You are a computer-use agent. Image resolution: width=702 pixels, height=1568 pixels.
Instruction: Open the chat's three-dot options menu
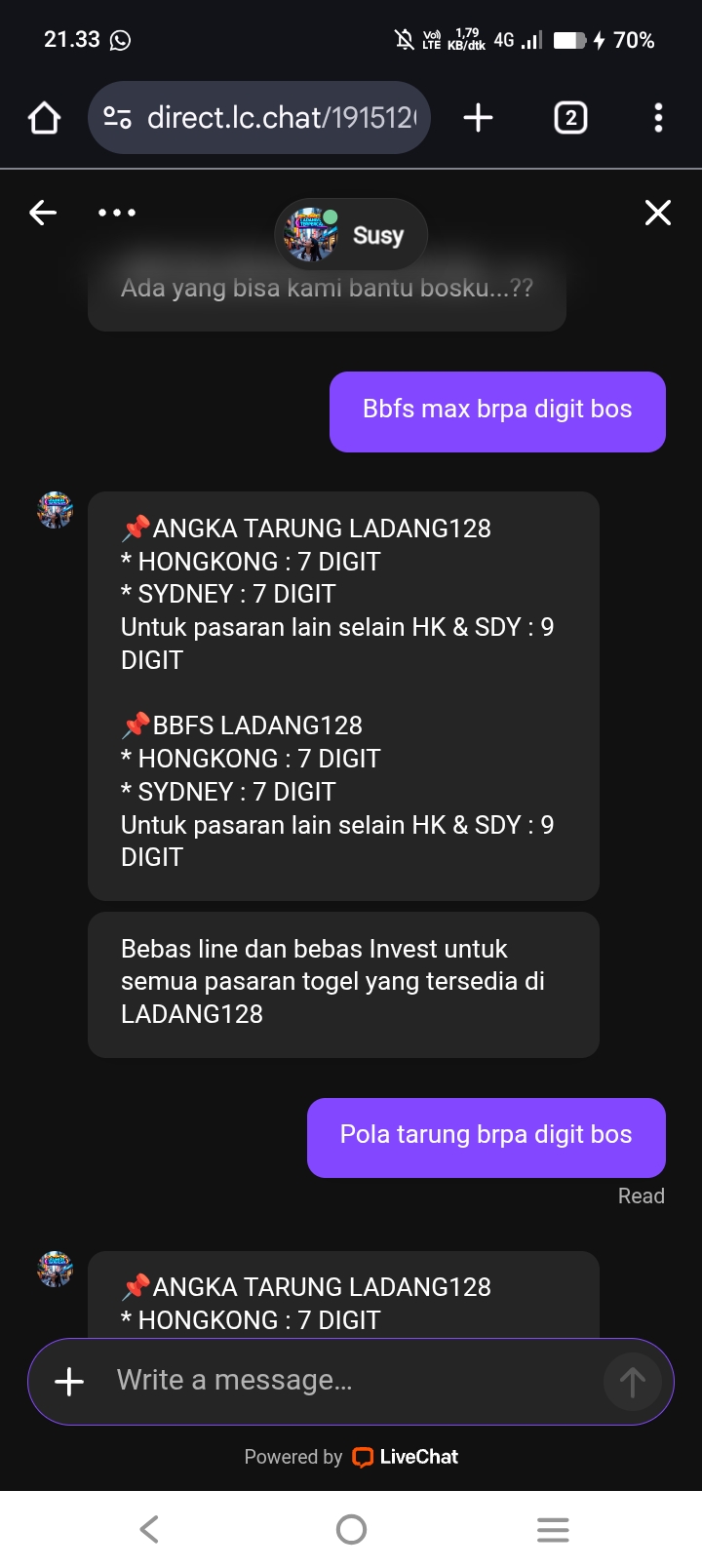(117, 213)
